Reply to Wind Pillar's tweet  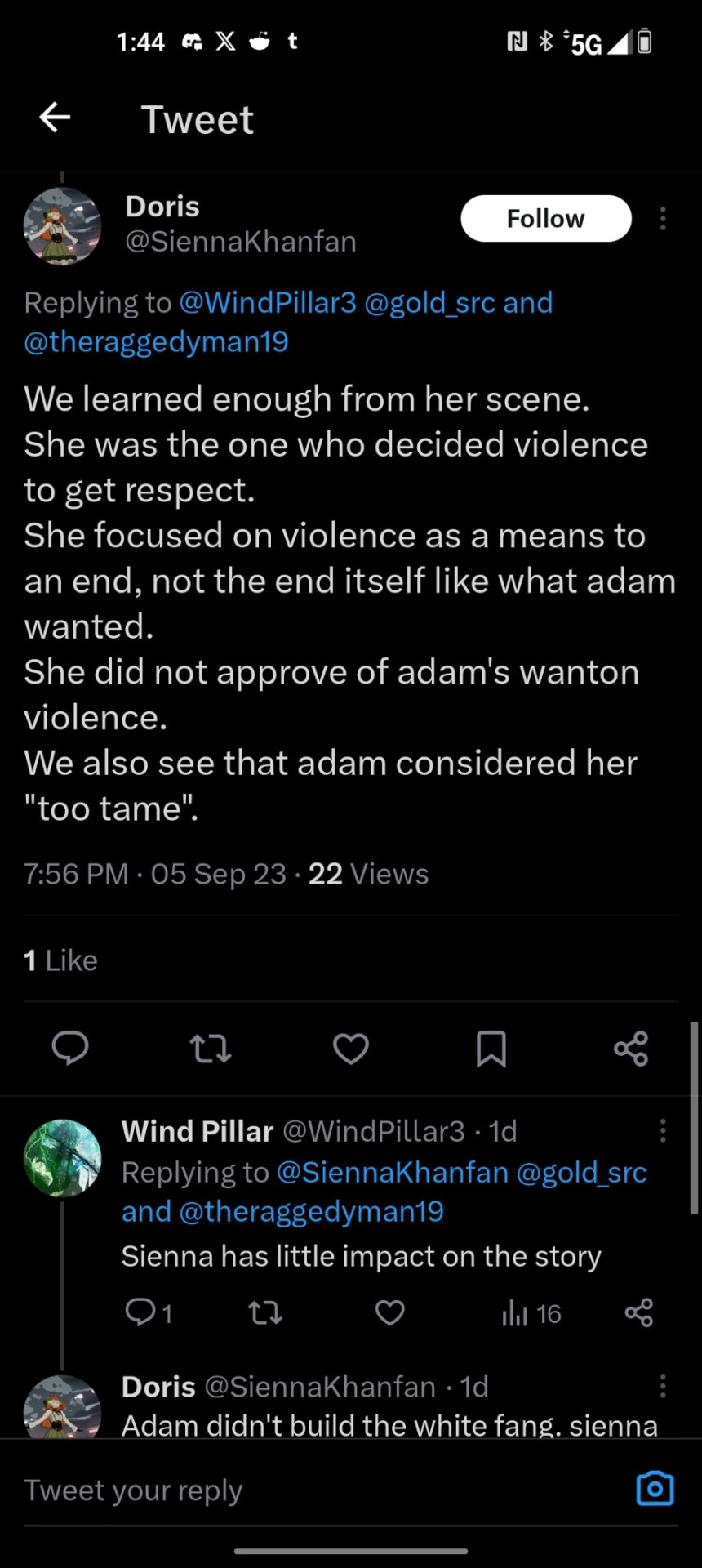(140, 1312)
